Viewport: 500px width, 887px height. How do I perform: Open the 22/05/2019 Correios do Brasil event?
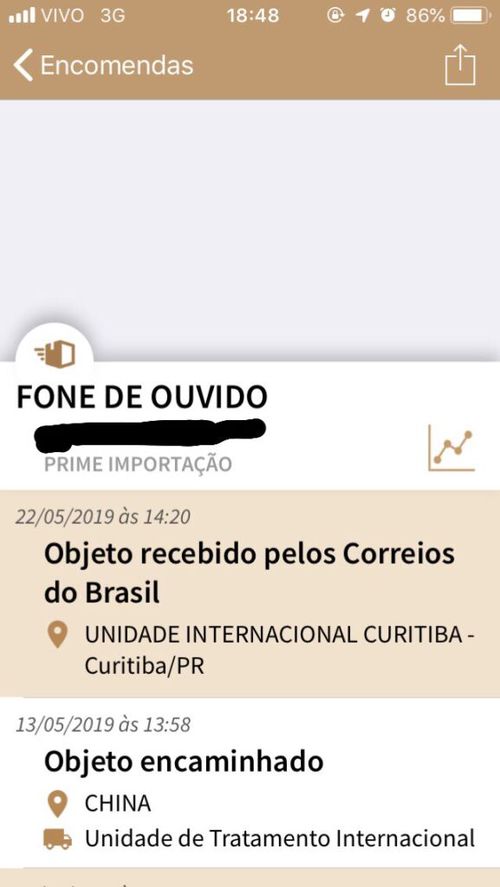(250, 594)
